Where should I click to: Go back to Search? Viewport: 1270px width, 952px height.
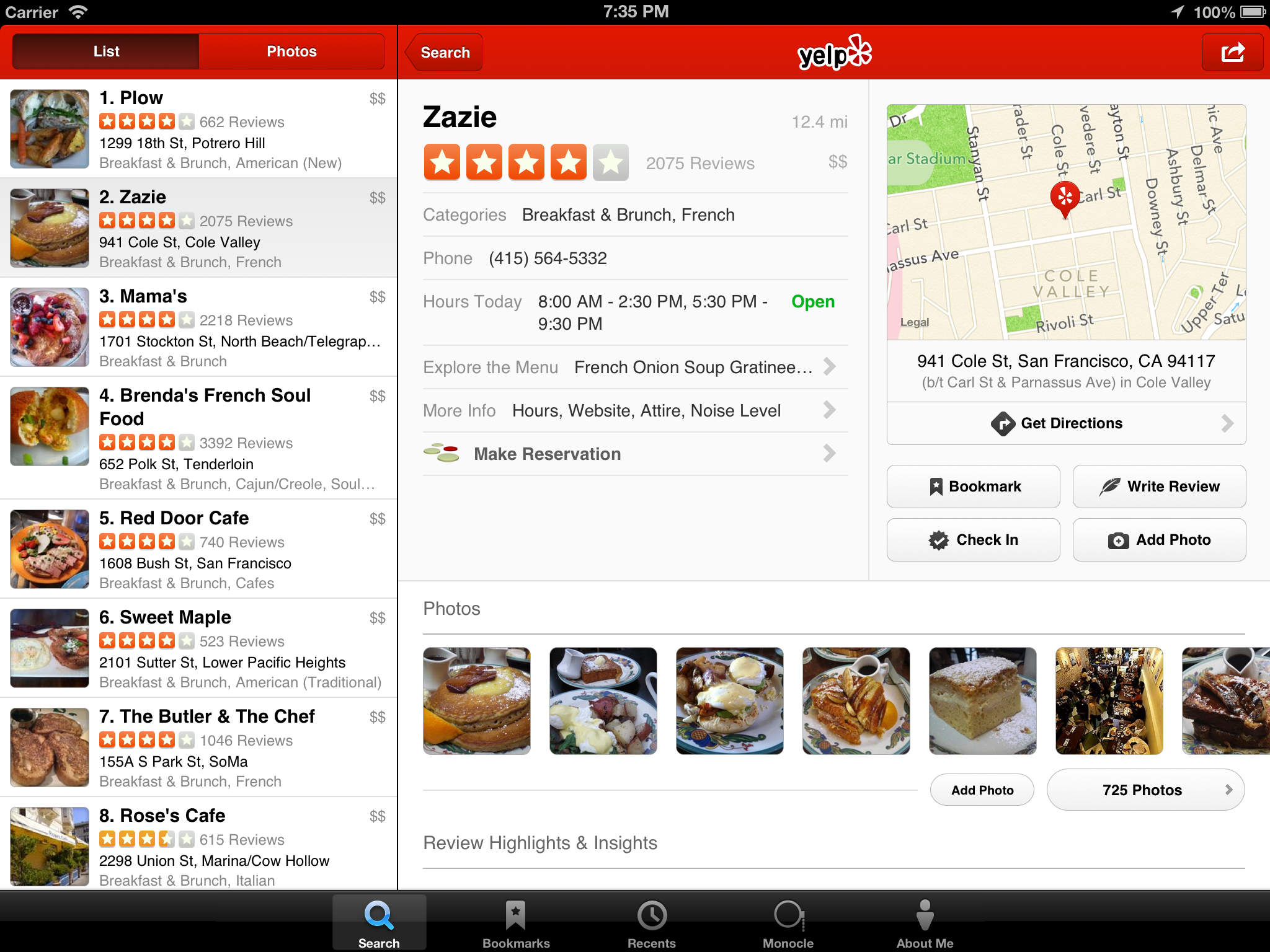(444, 53)
